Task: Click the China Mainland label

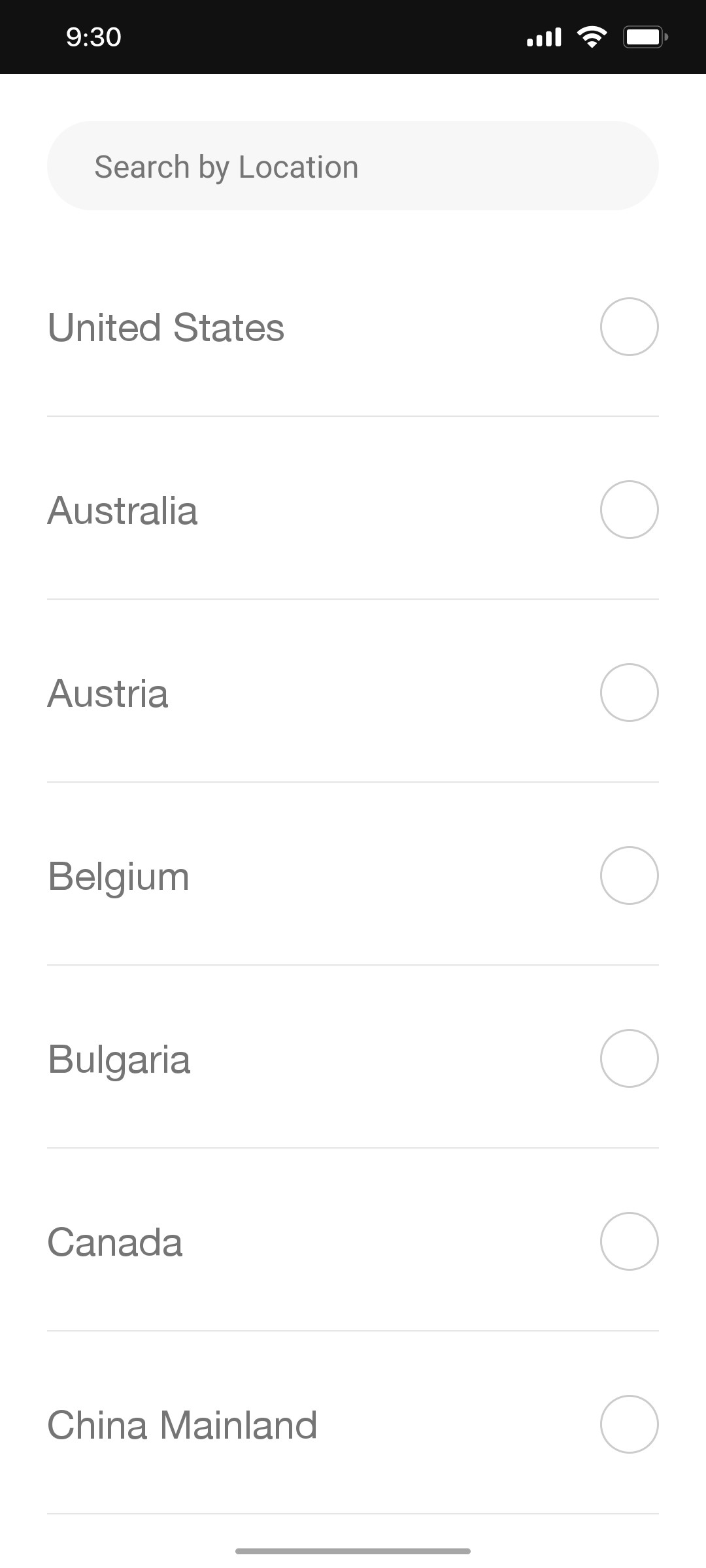Action: 182,1424
